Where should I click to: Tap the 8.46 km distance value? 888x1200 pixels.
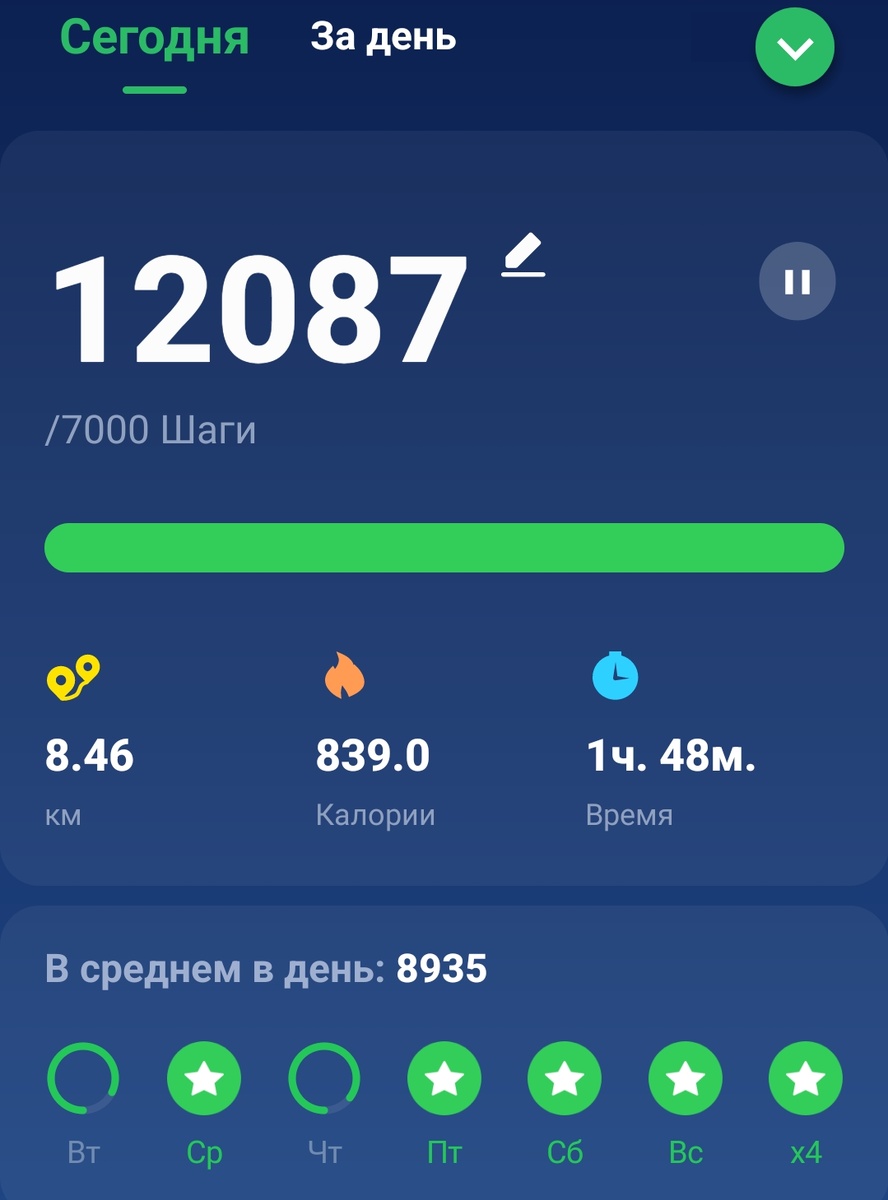pyautogui.click(x=90, y=756)
